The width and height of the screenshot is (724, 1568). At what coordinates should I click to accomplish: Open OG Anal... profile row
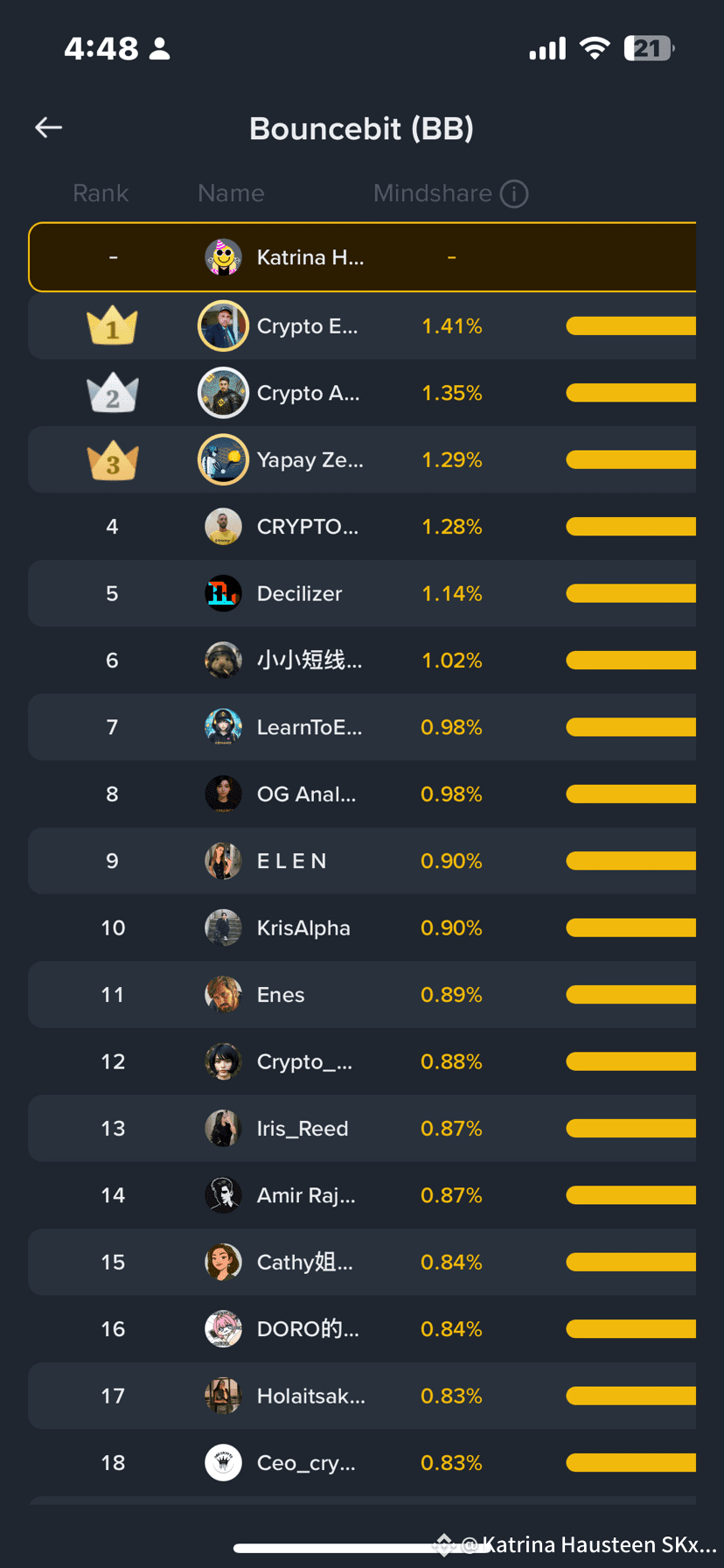(362, 794)
